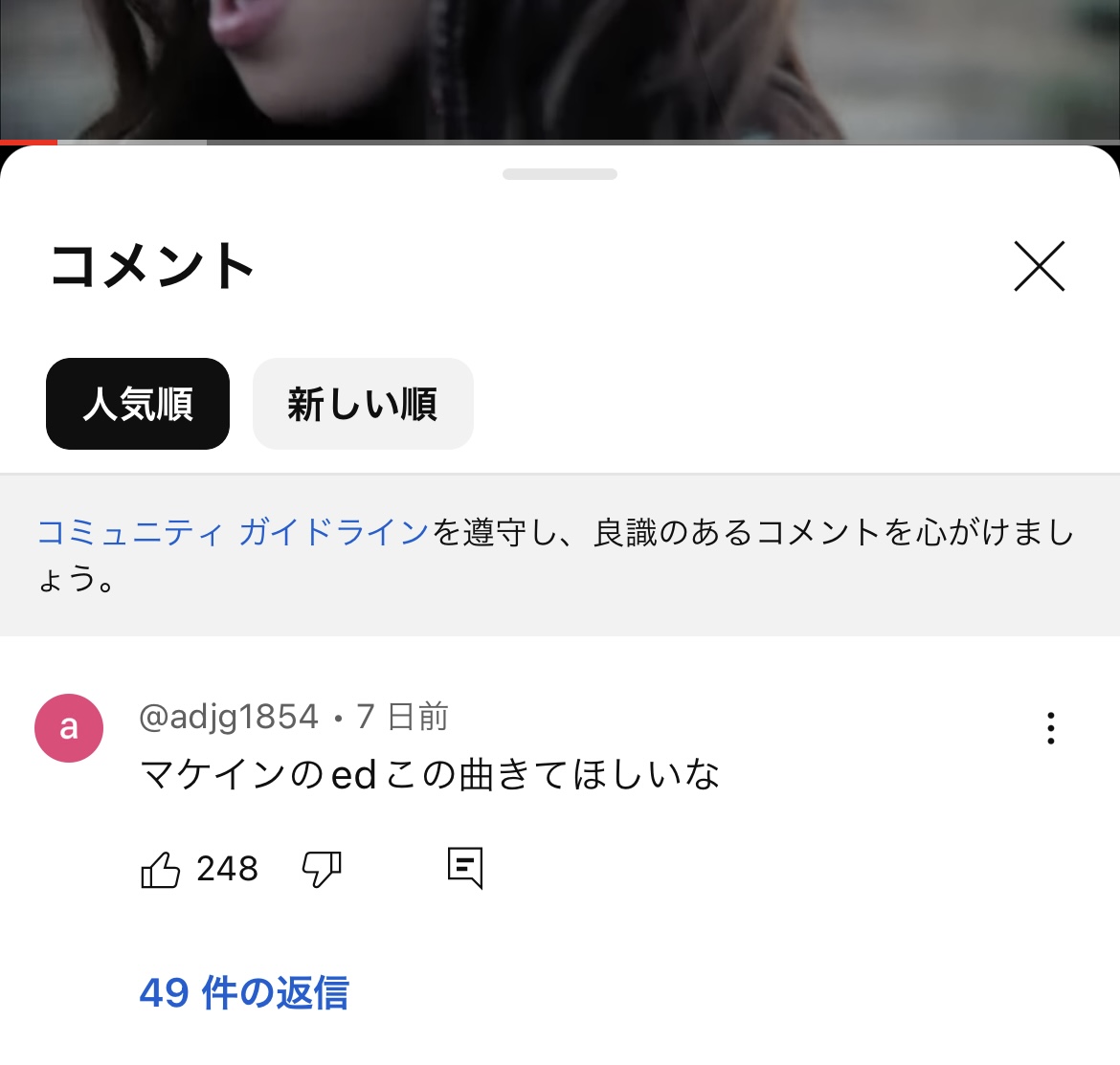
Task: Switch to 新しい順 sorting
Action: pyautogui.click(x=363, y=404)
